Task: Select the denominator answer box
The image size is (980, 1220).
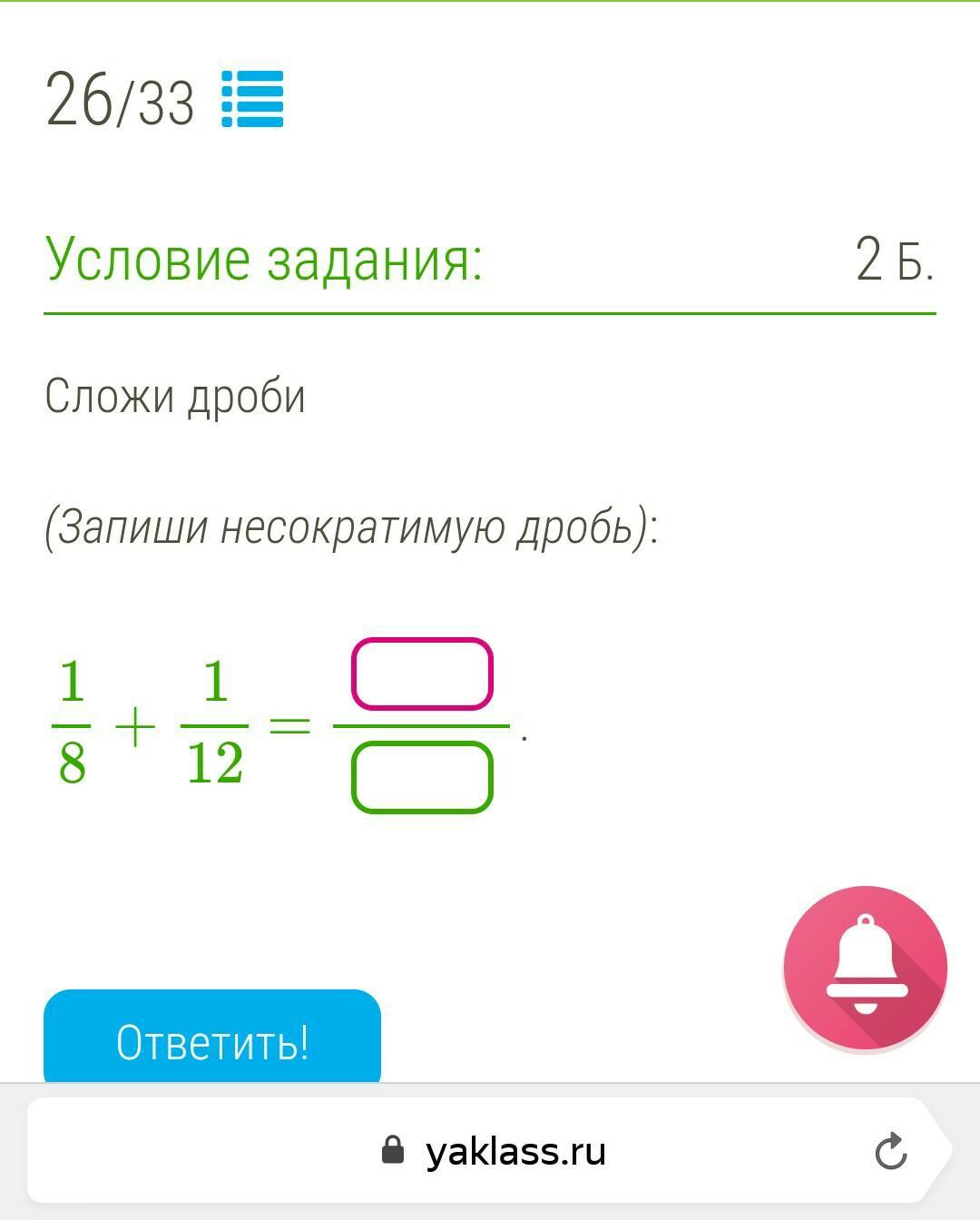Action: [422, 777]
